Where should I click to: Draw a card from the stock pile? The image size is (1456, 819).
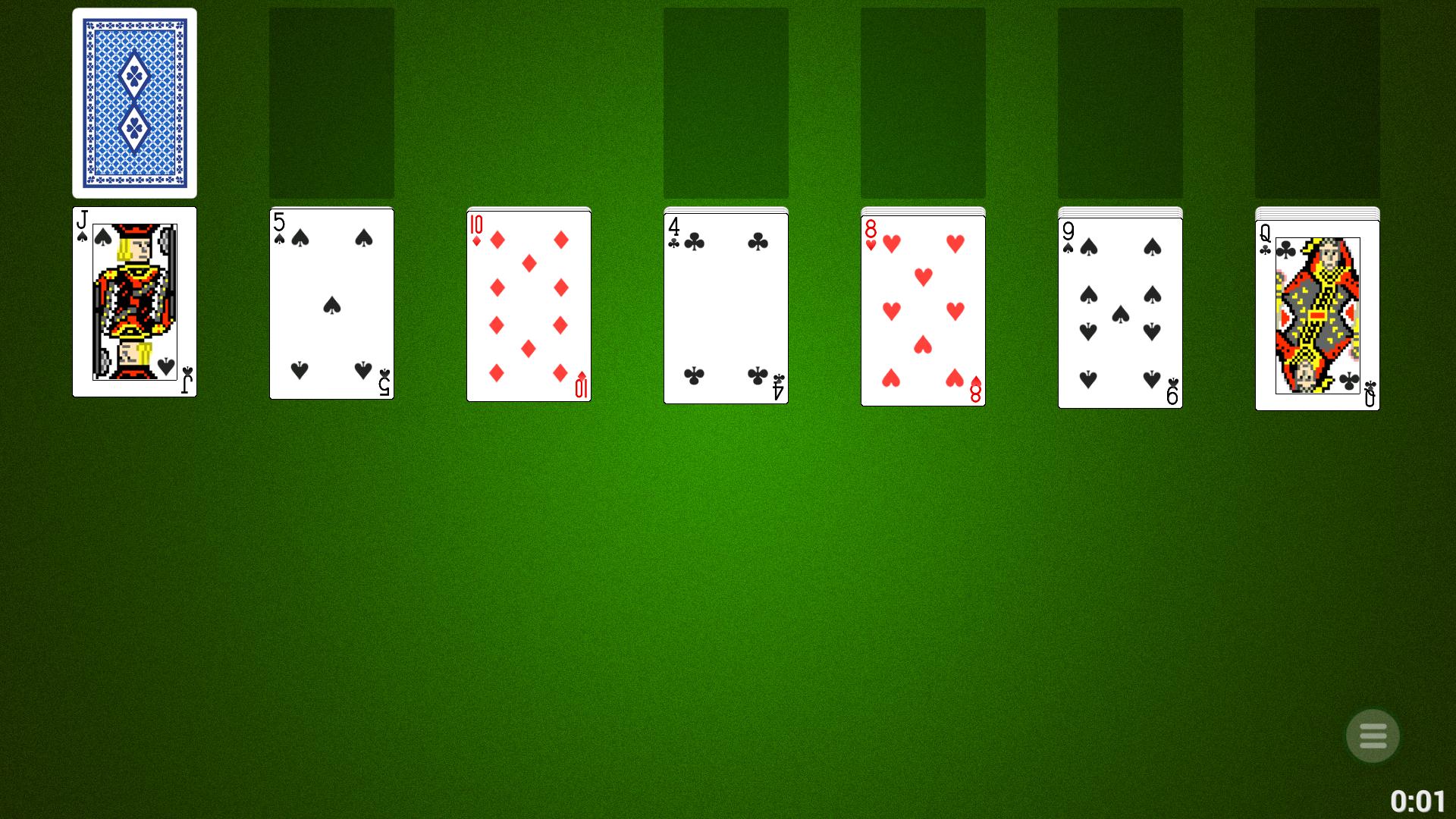click(x=134, y=103)
